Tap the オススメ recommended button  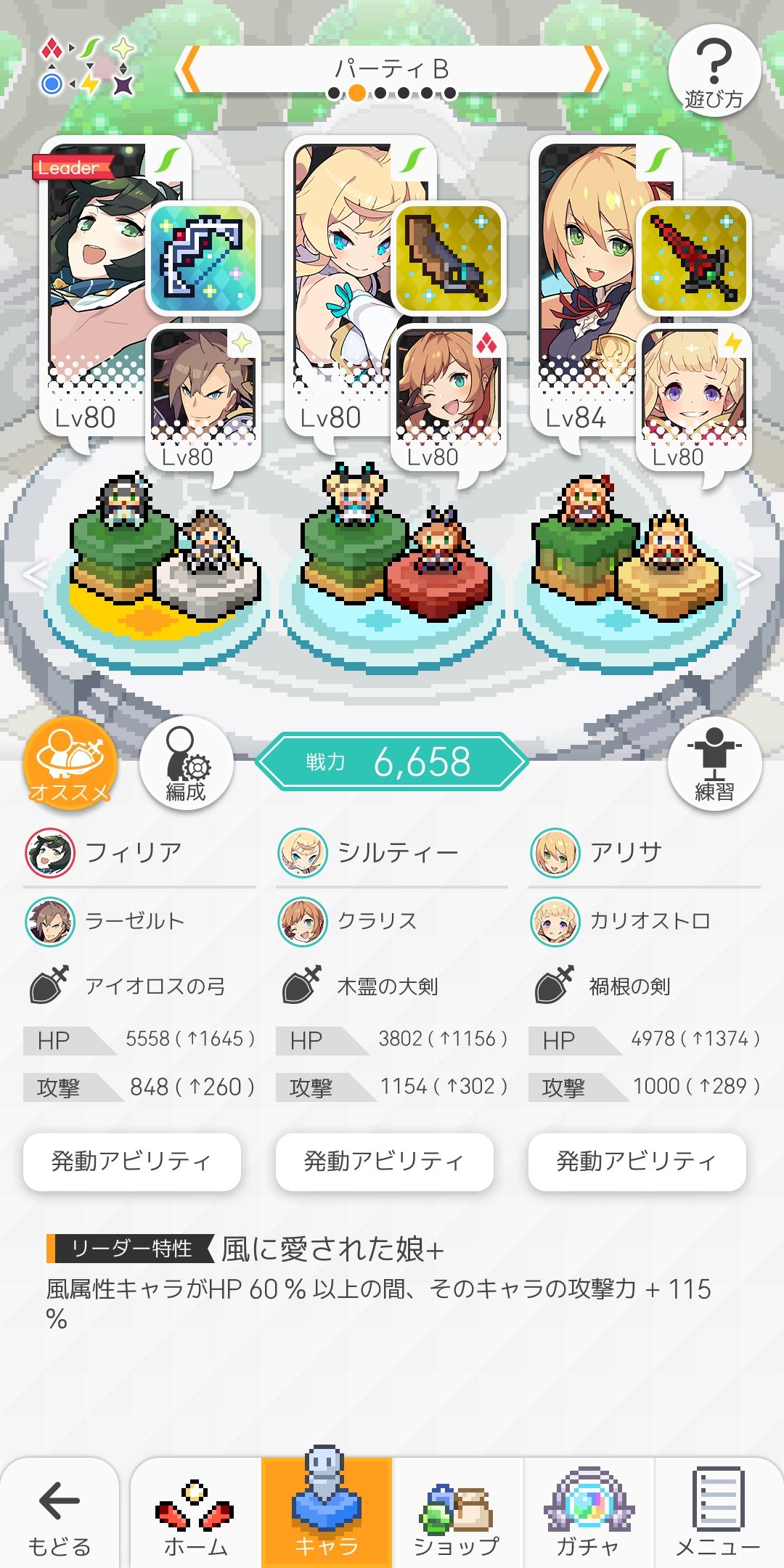(x=70, y=763)
